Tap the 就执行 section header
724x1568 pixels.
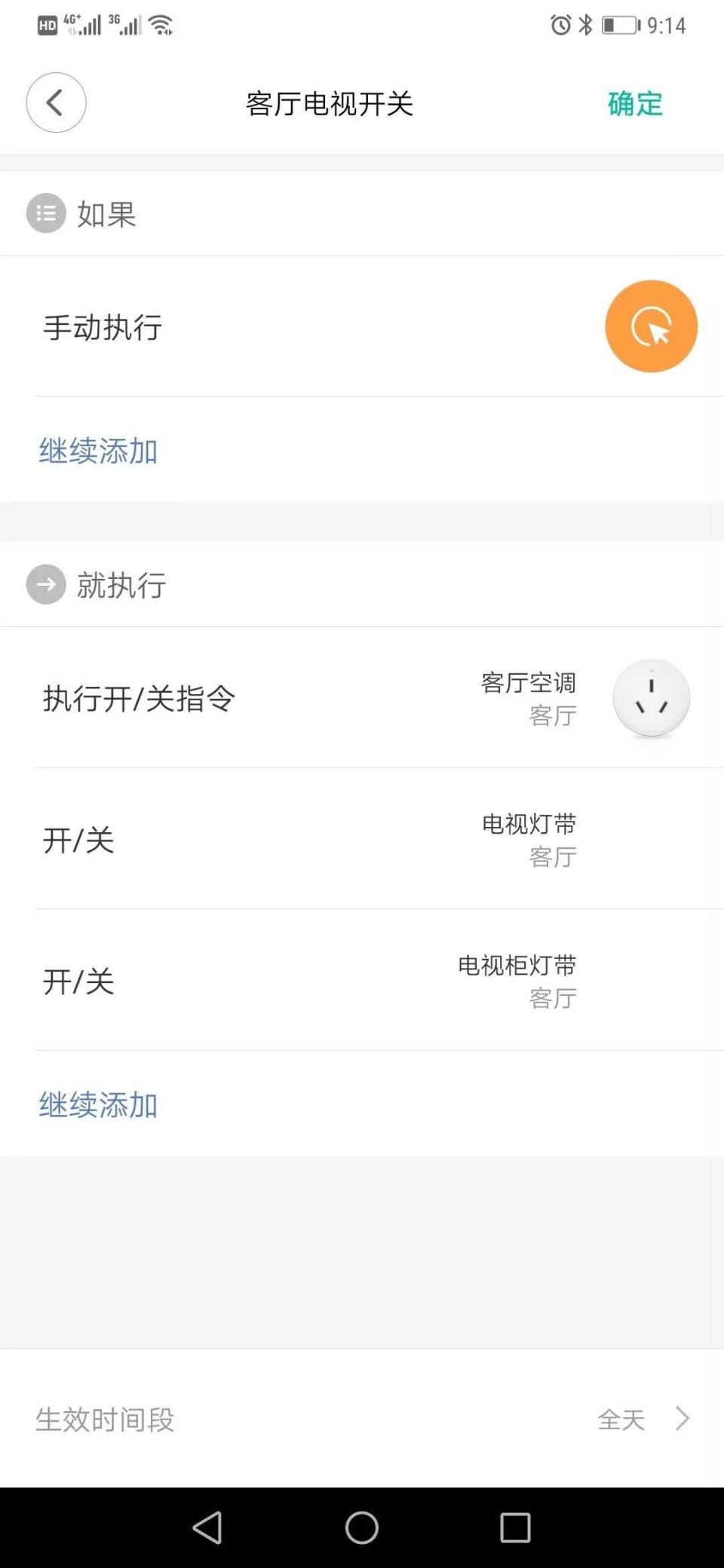123,586
